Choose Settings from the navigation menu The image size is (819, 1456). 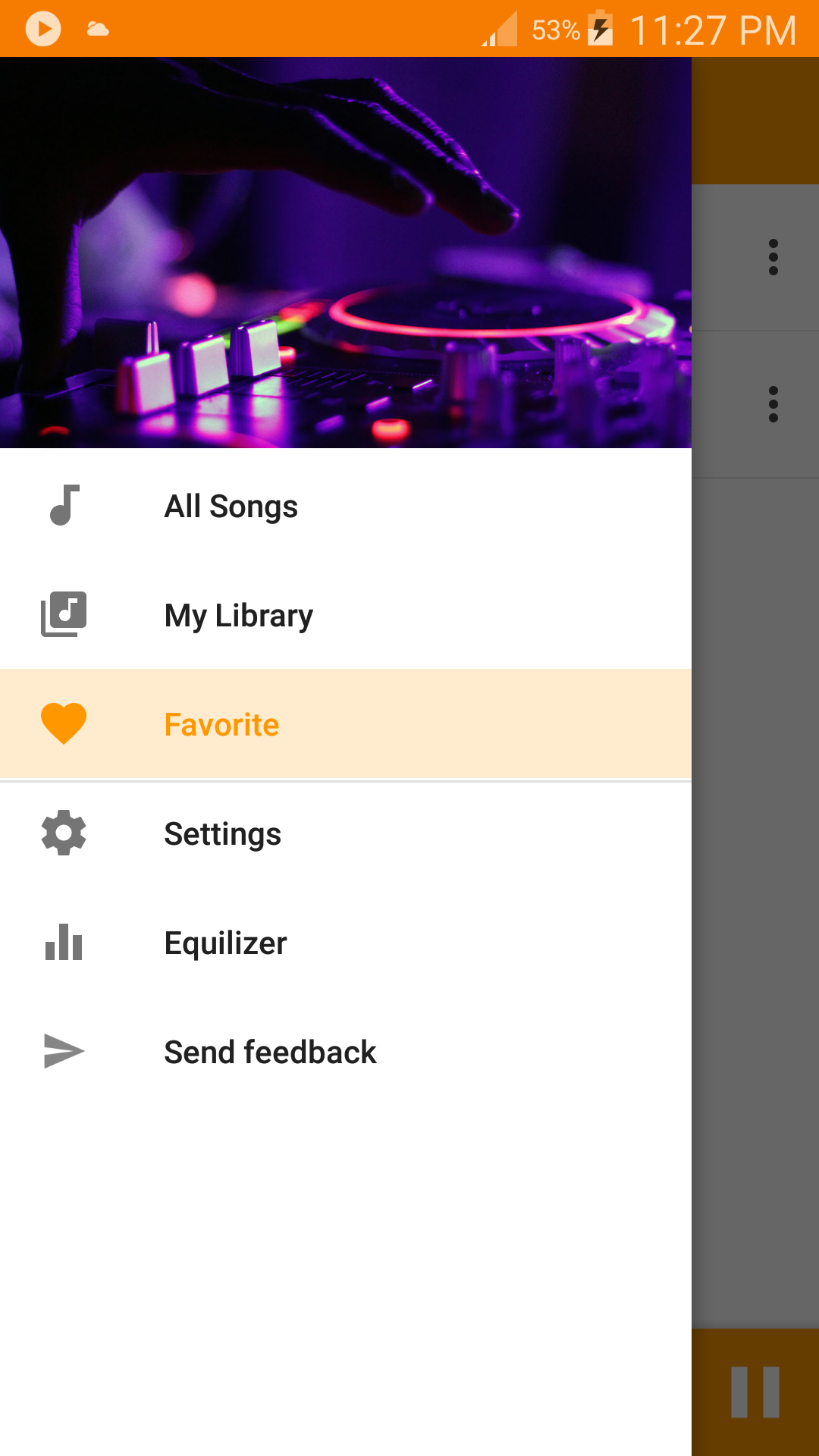click(x=222, y=833)
